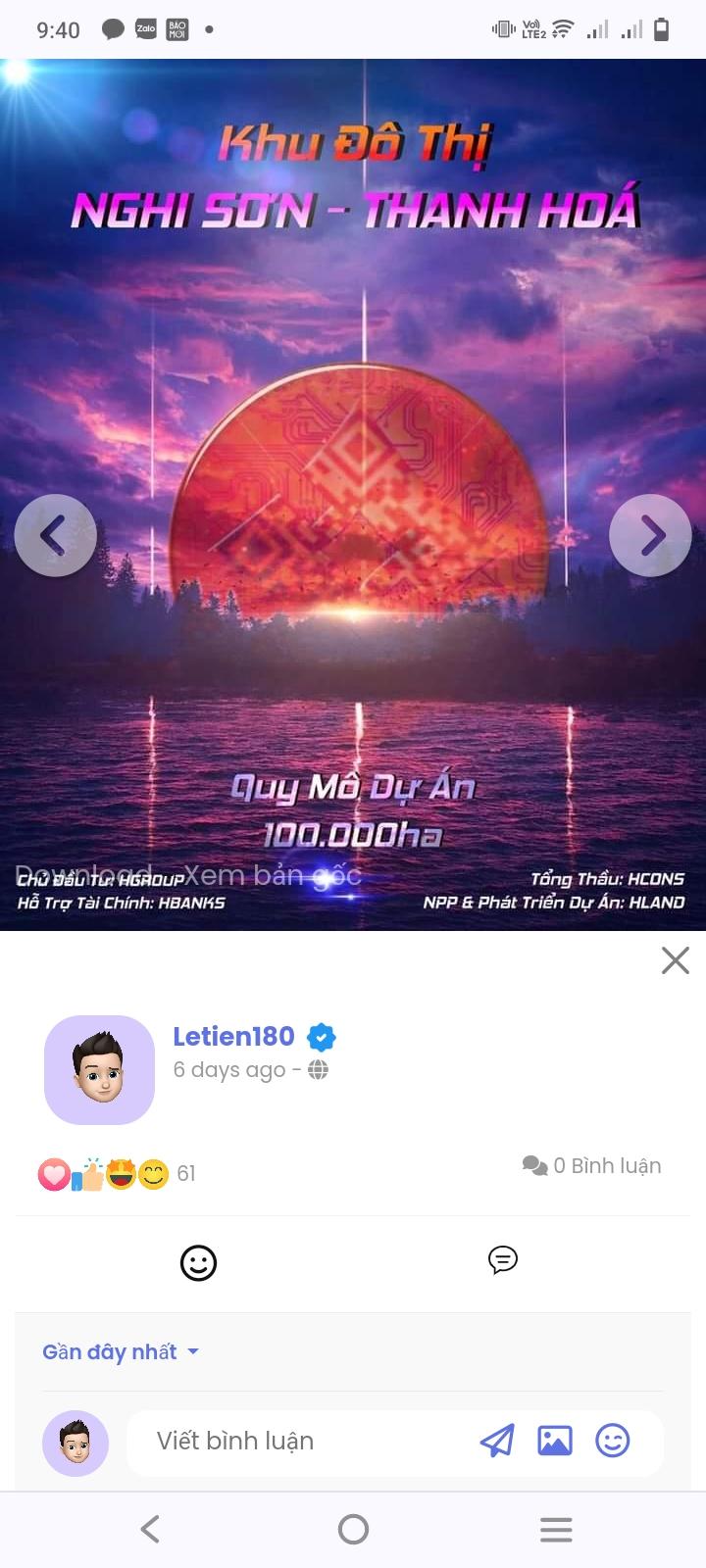Tap the comment bubble icon
The height and width of the screenshot is (1568, 706).
coord(502,1260)
